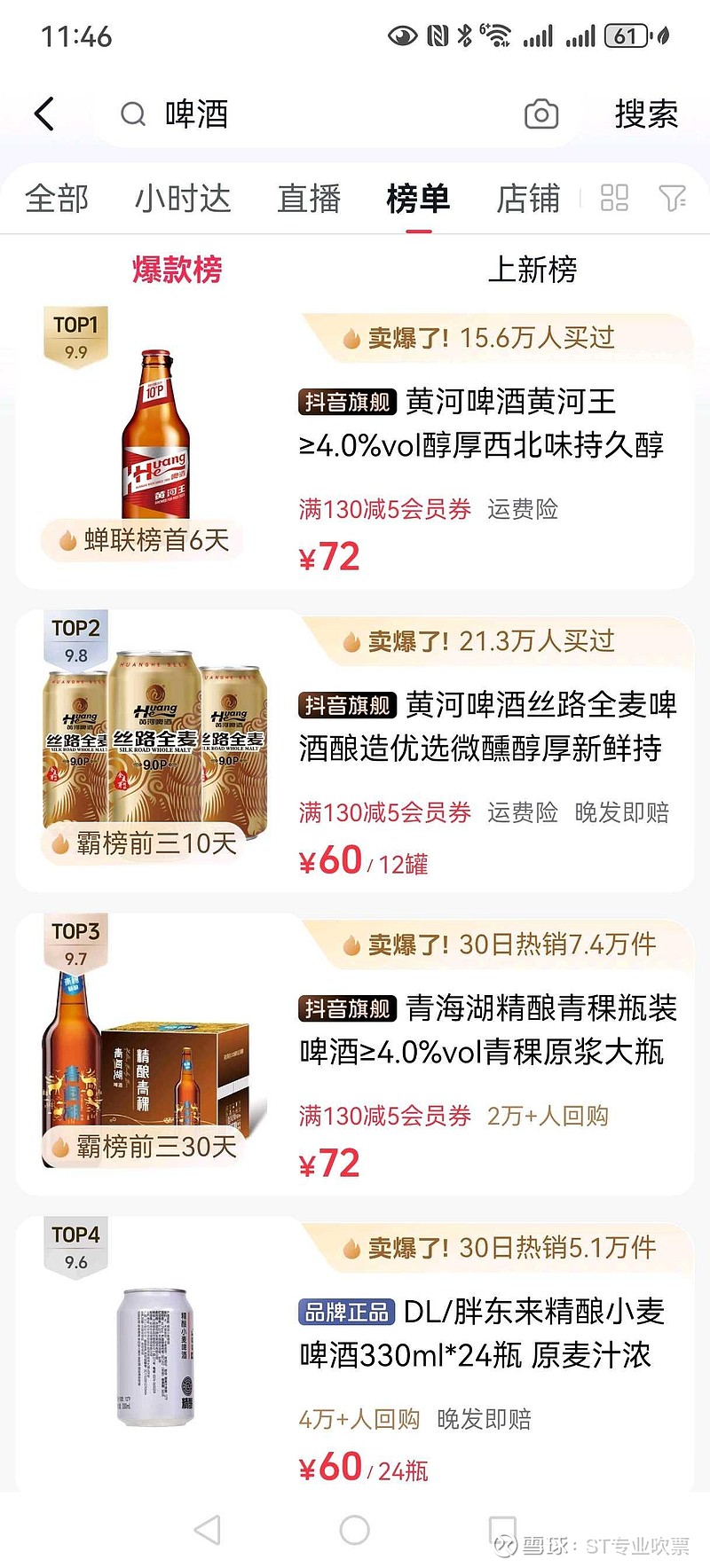Viewport: 710px width, 1568px height.
Task: Tap the 抖音旗舰 shop badge on 黄河啤酒黄河王
Action: tap(347, 402)
